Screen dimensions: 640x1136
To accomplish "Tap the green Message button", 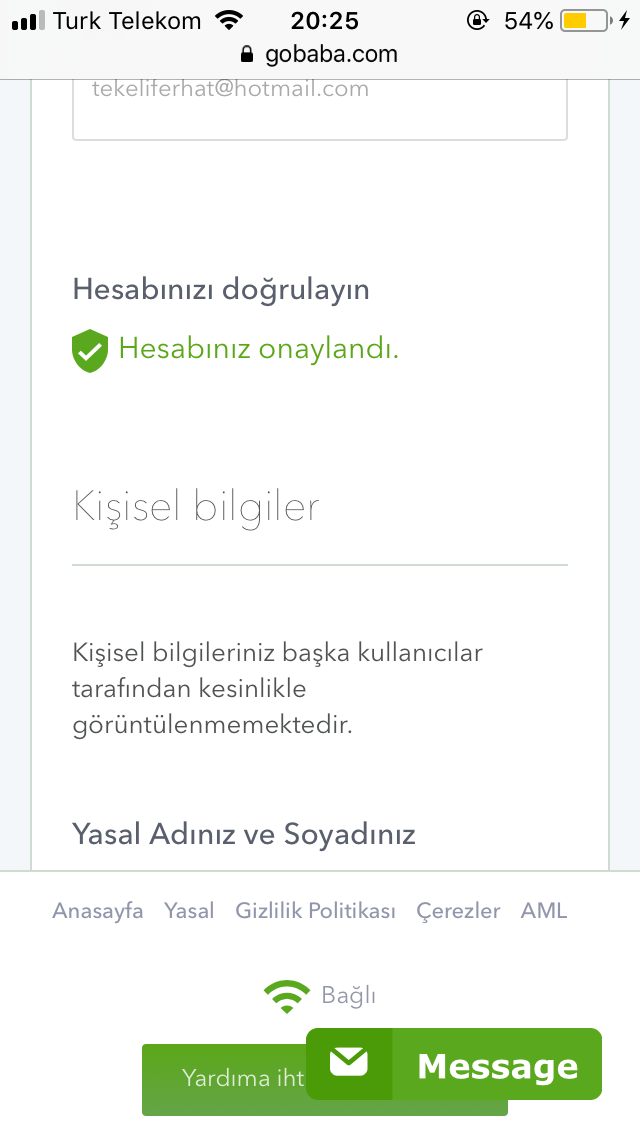I will pos(454,1064).
